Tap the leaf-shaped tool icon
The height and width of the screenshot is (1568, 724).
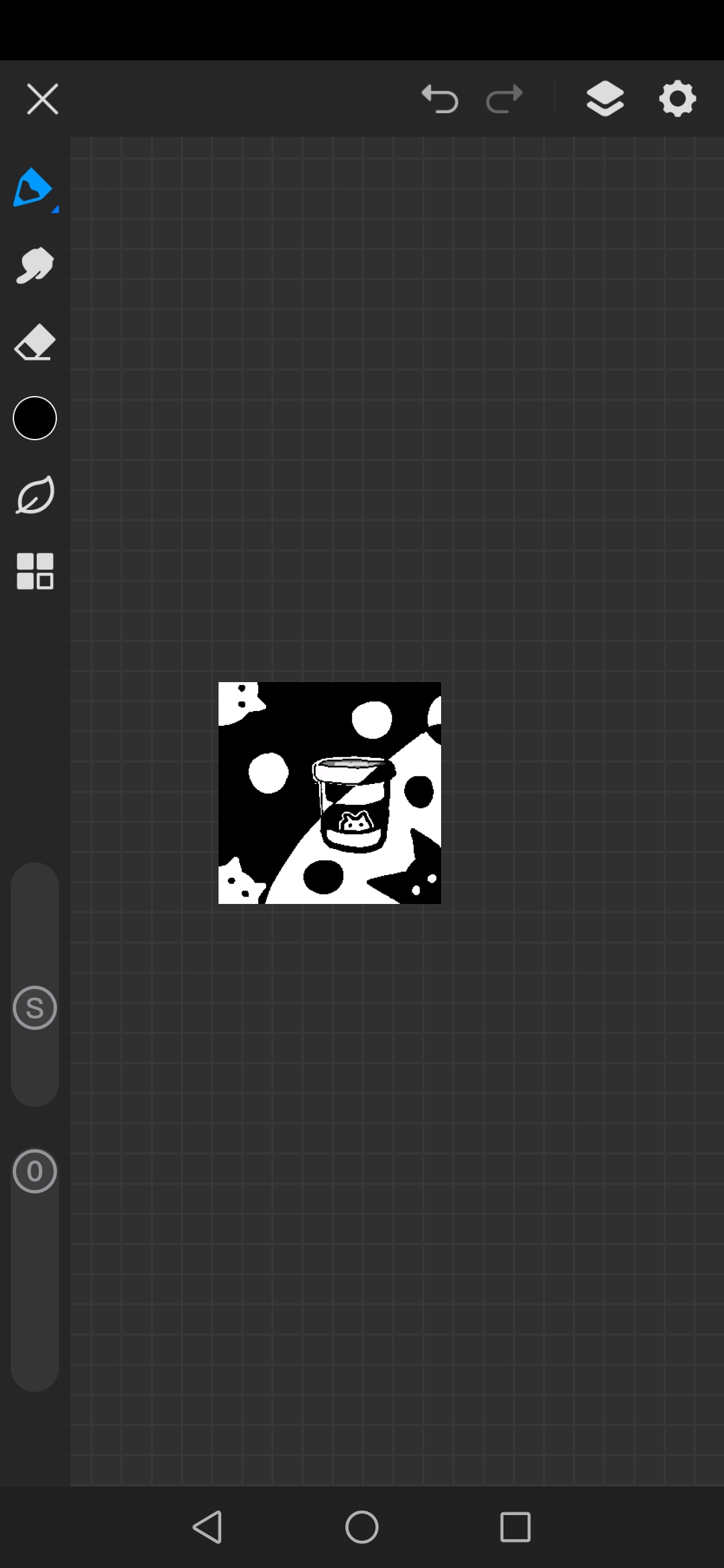(x=35, y=496)
